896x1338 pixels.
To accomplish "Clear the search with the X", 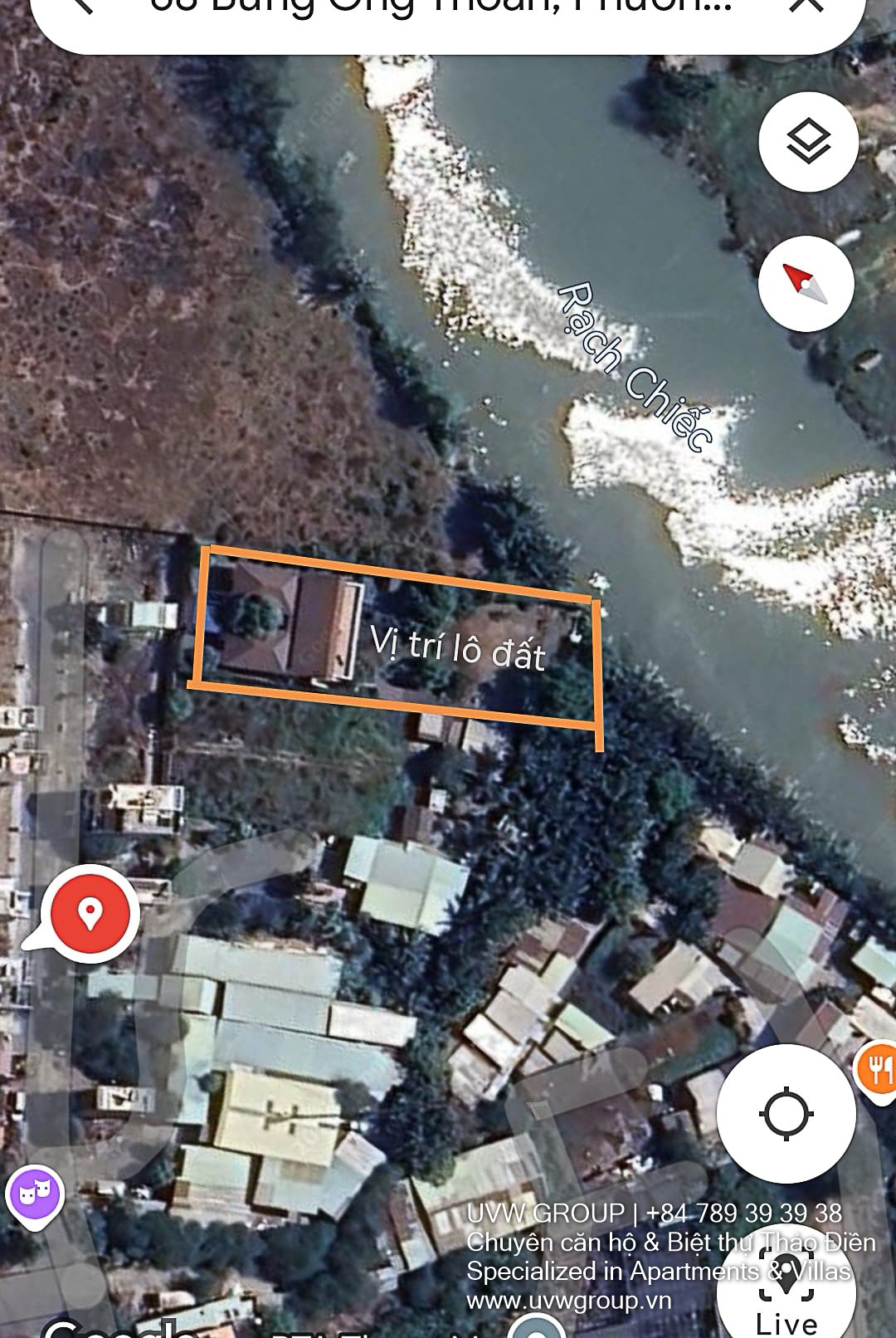I will pos(805,7).
